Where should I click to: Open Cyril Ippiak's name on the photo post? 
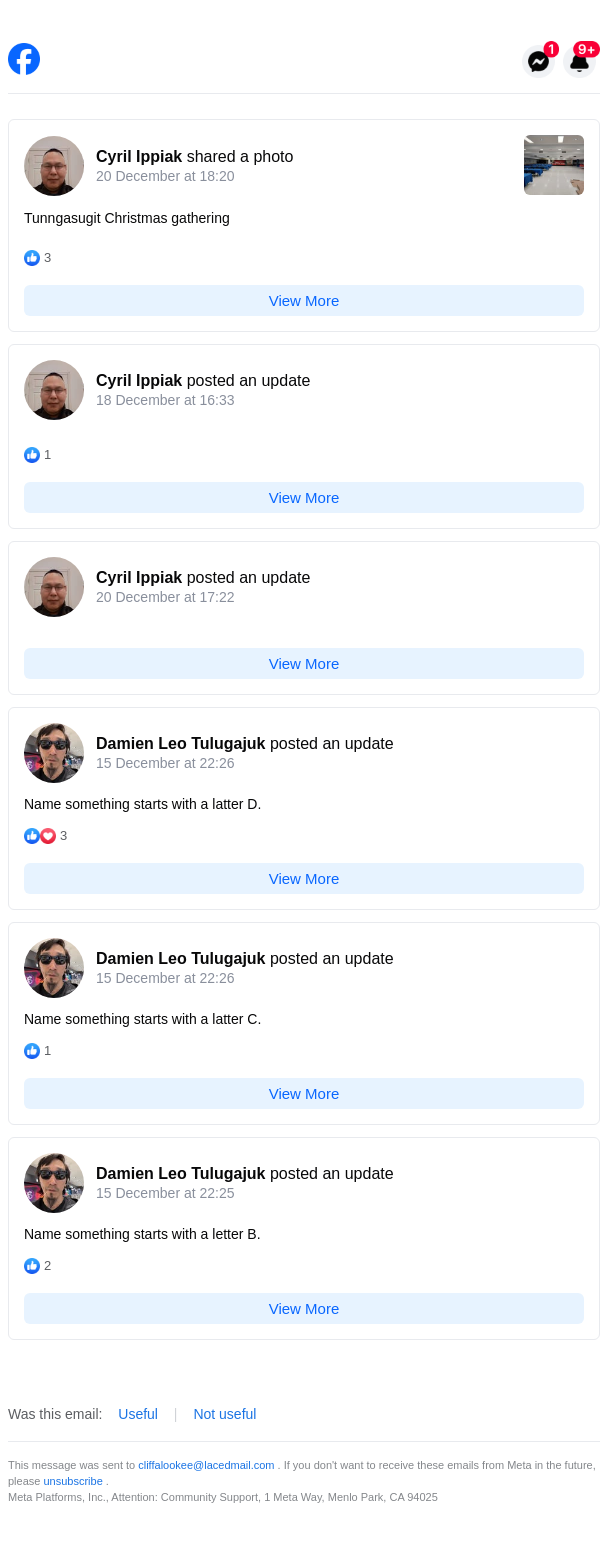click(139, 157)
